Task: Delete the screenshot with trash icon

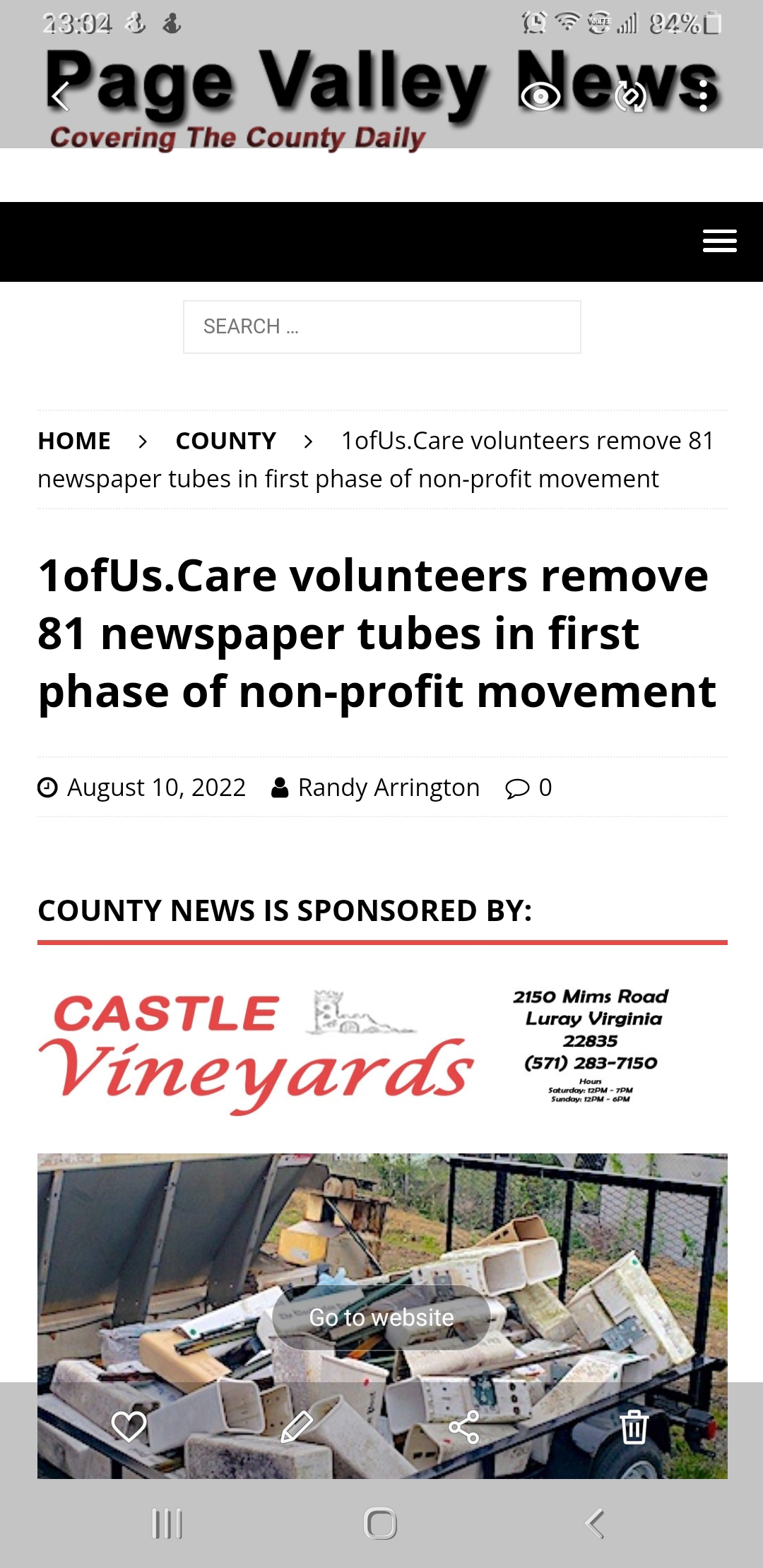Action: pyautogui.click(x=634, y=1427)
